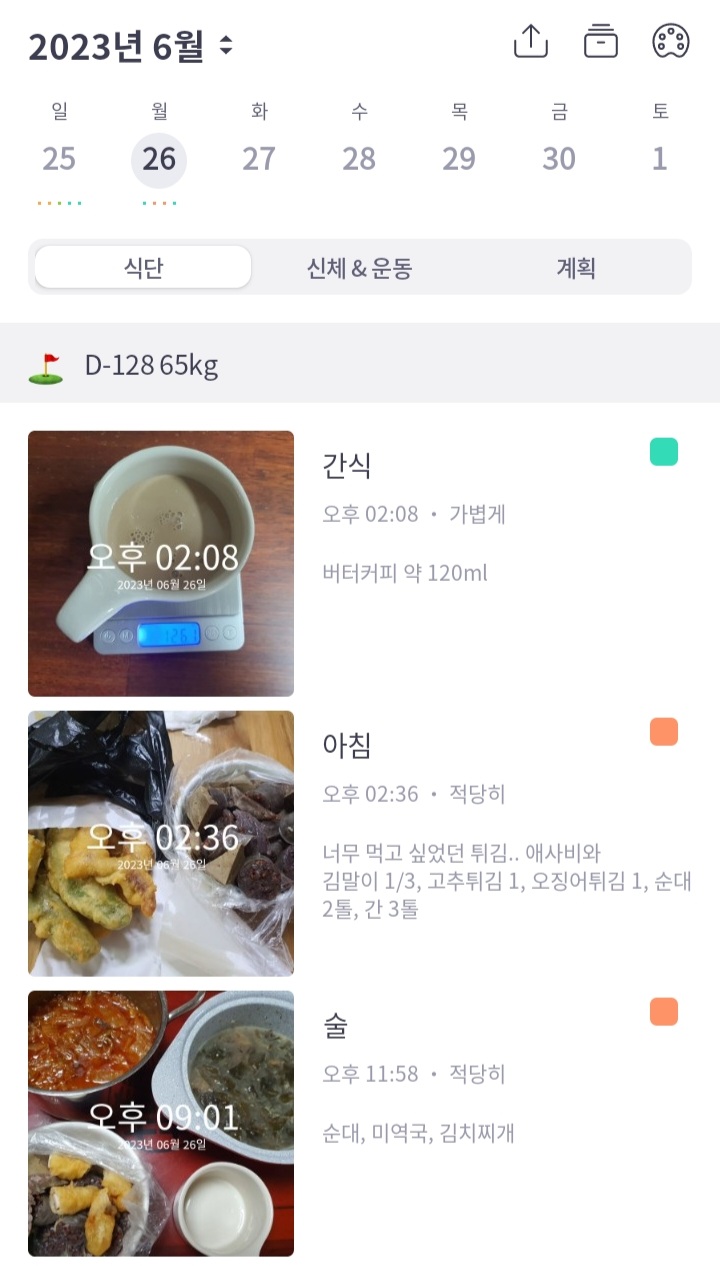Select Tuesday the 27th
The width and height of the screenshot is (720, 1266).
click(x=259, y=159)
